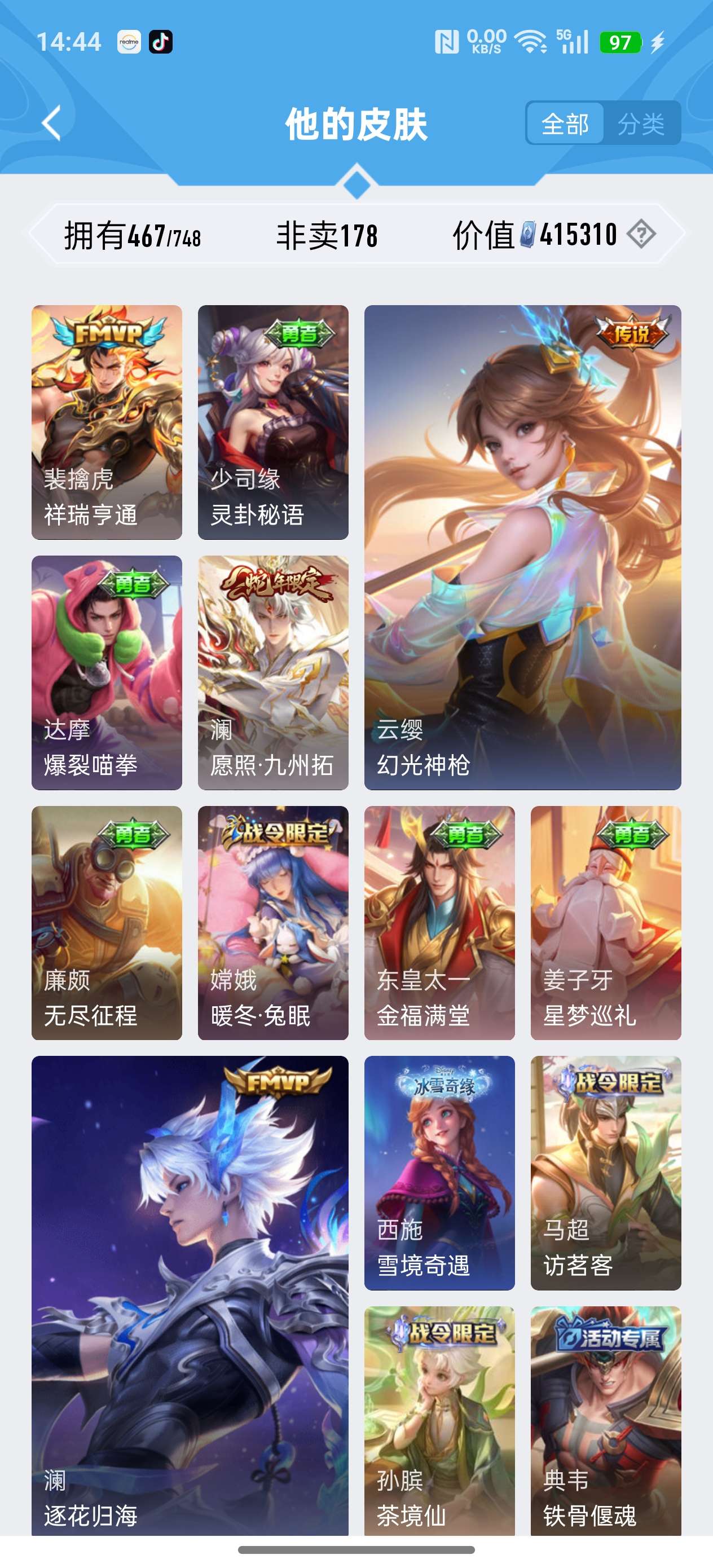Open 嫦娥 暖冬·兔眠 skin card

coord(273,922)
